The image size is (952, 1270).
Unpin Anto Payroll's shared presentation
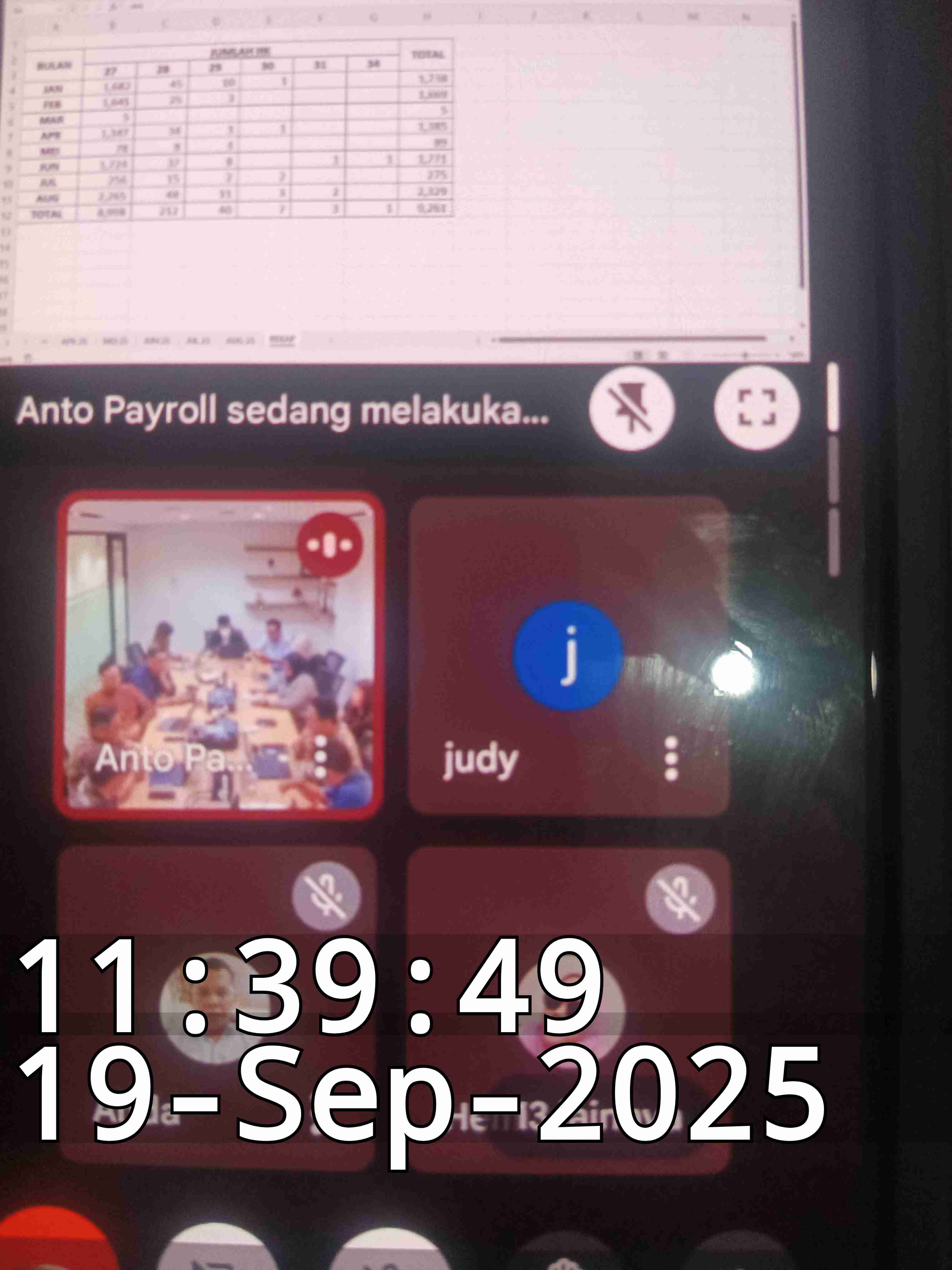pyautogui.click(x=632, y=408)
